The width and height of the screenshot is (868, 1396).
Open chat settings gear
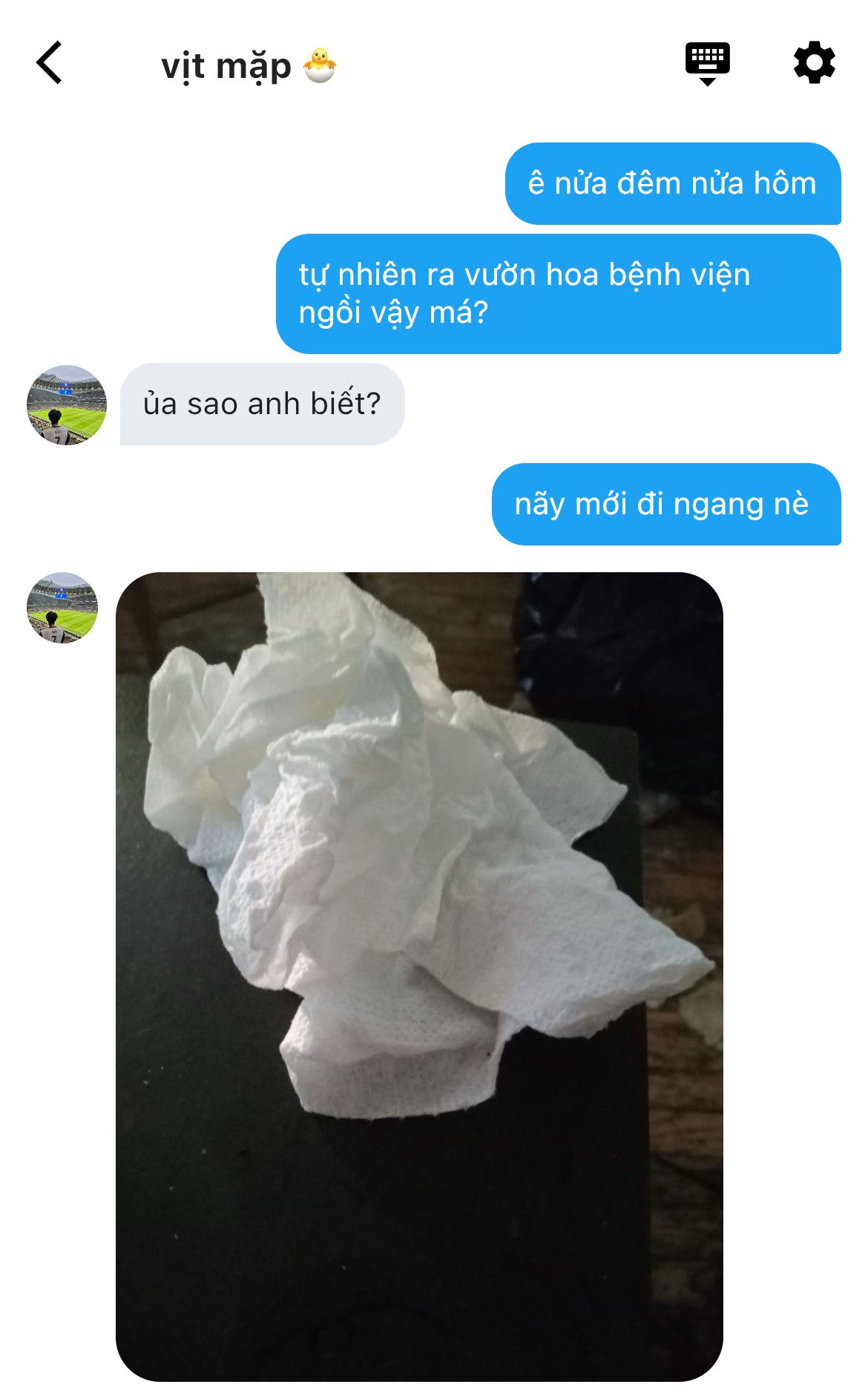[814, 63]
